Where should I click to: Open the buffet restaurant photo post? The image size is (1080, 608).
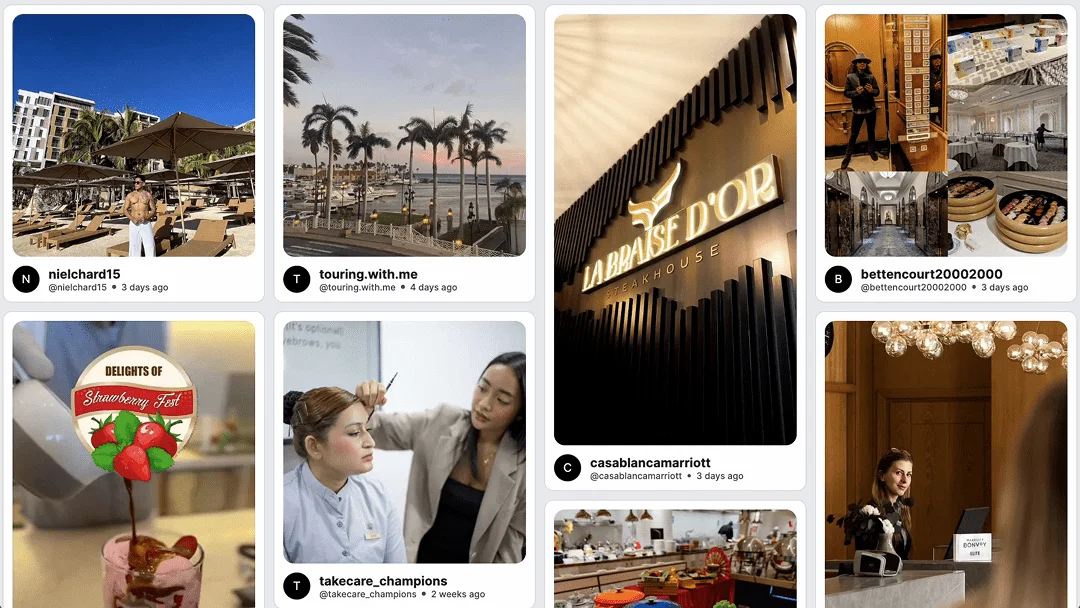pyautogui.click(x=675, y=558)
